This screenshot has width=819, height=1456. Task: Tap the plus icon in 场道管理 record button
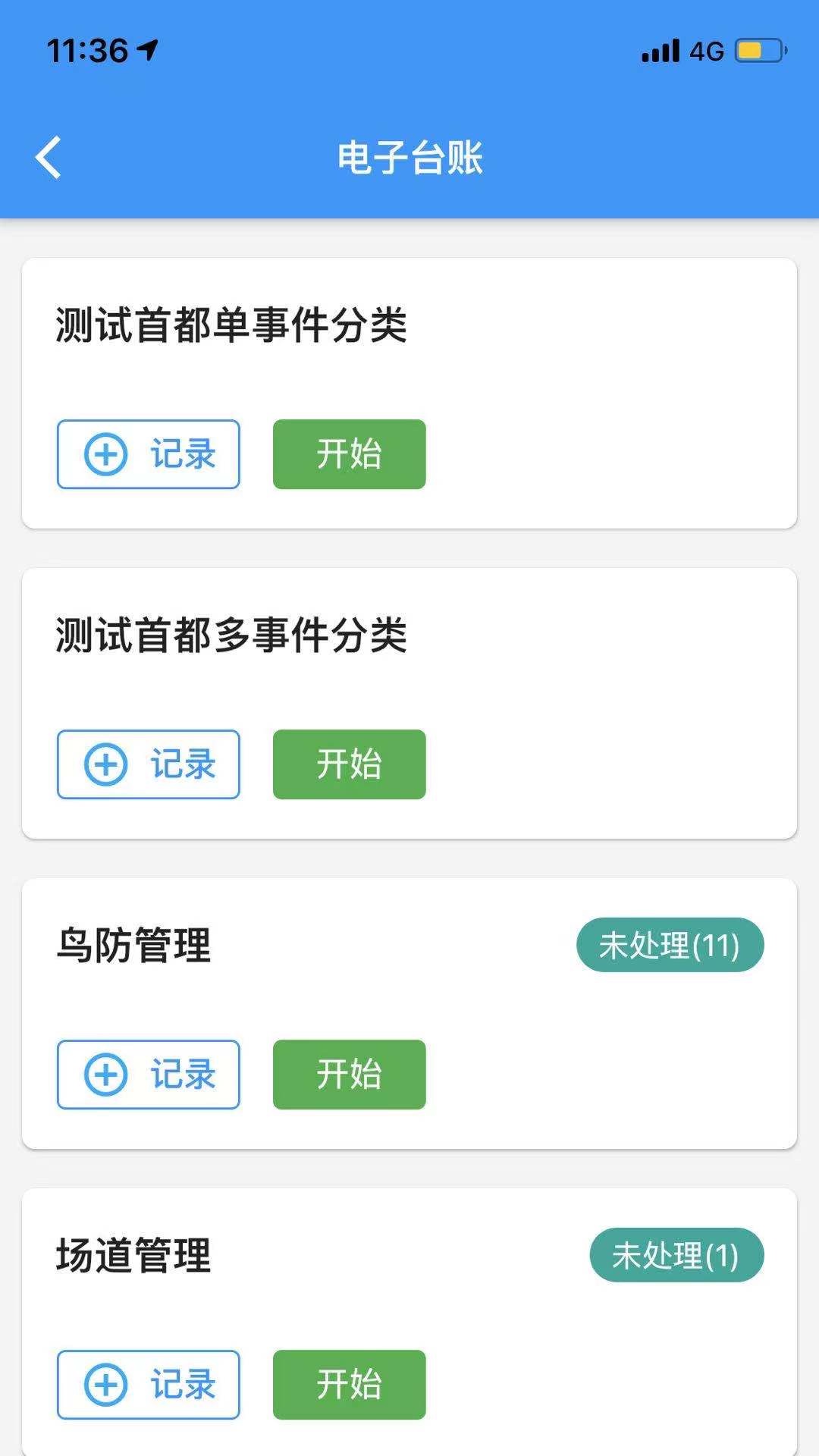click(x=105, y=1385)
